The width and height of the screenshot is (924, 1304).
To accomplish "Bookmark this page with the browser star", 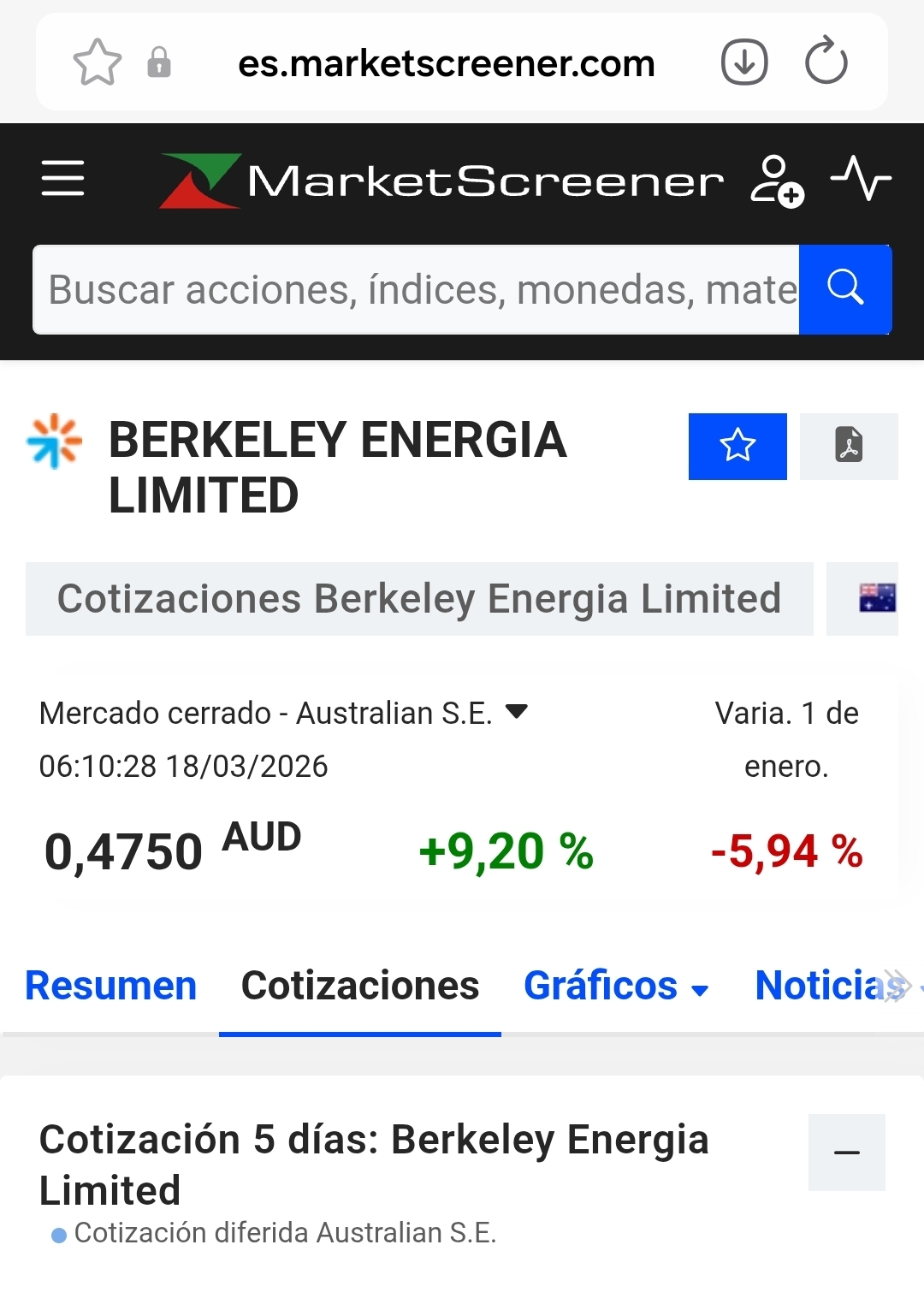I will pos(97,62).
